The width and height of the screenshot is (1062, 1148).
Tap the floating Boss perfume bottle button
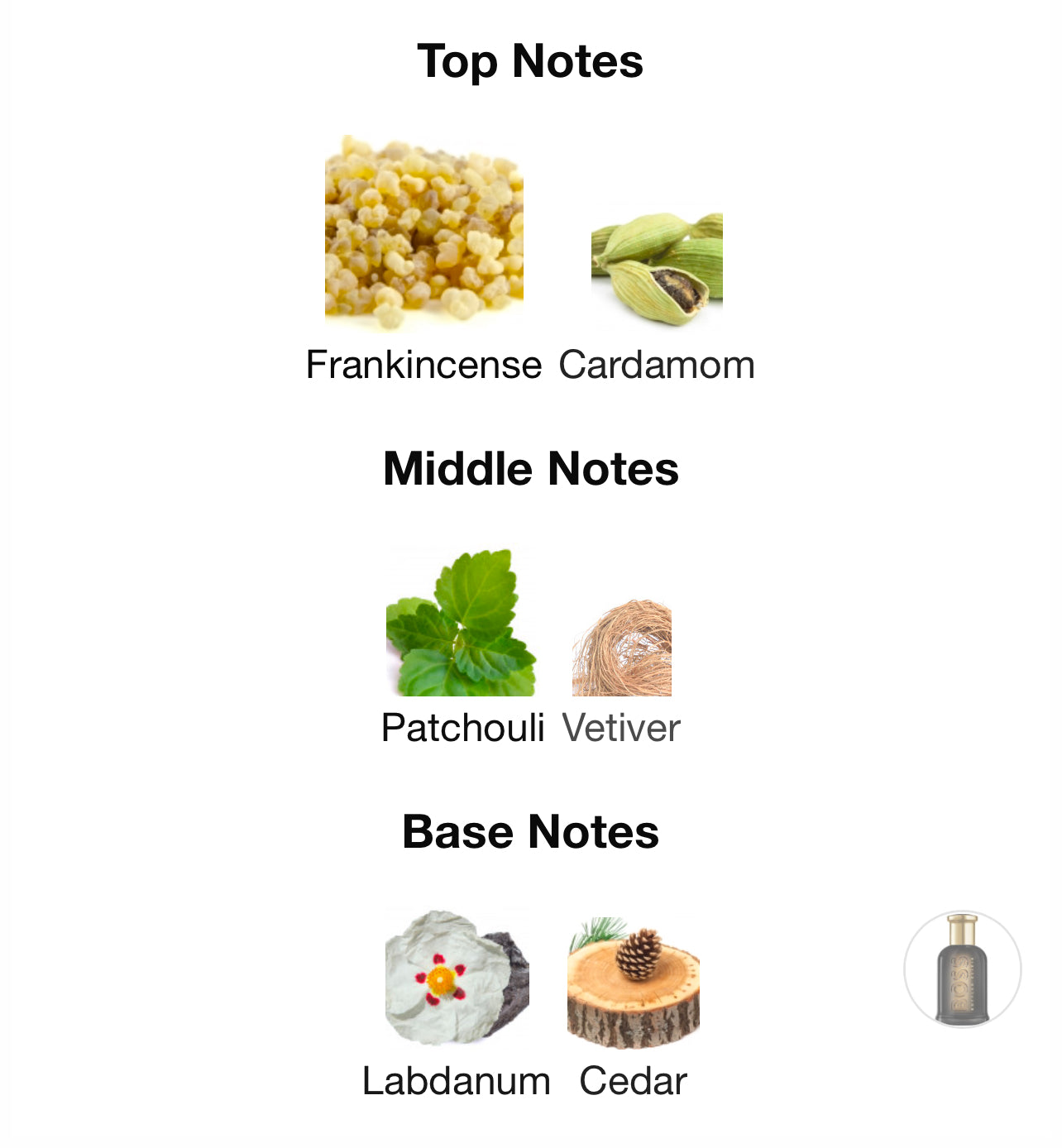(x=962, y=969)
